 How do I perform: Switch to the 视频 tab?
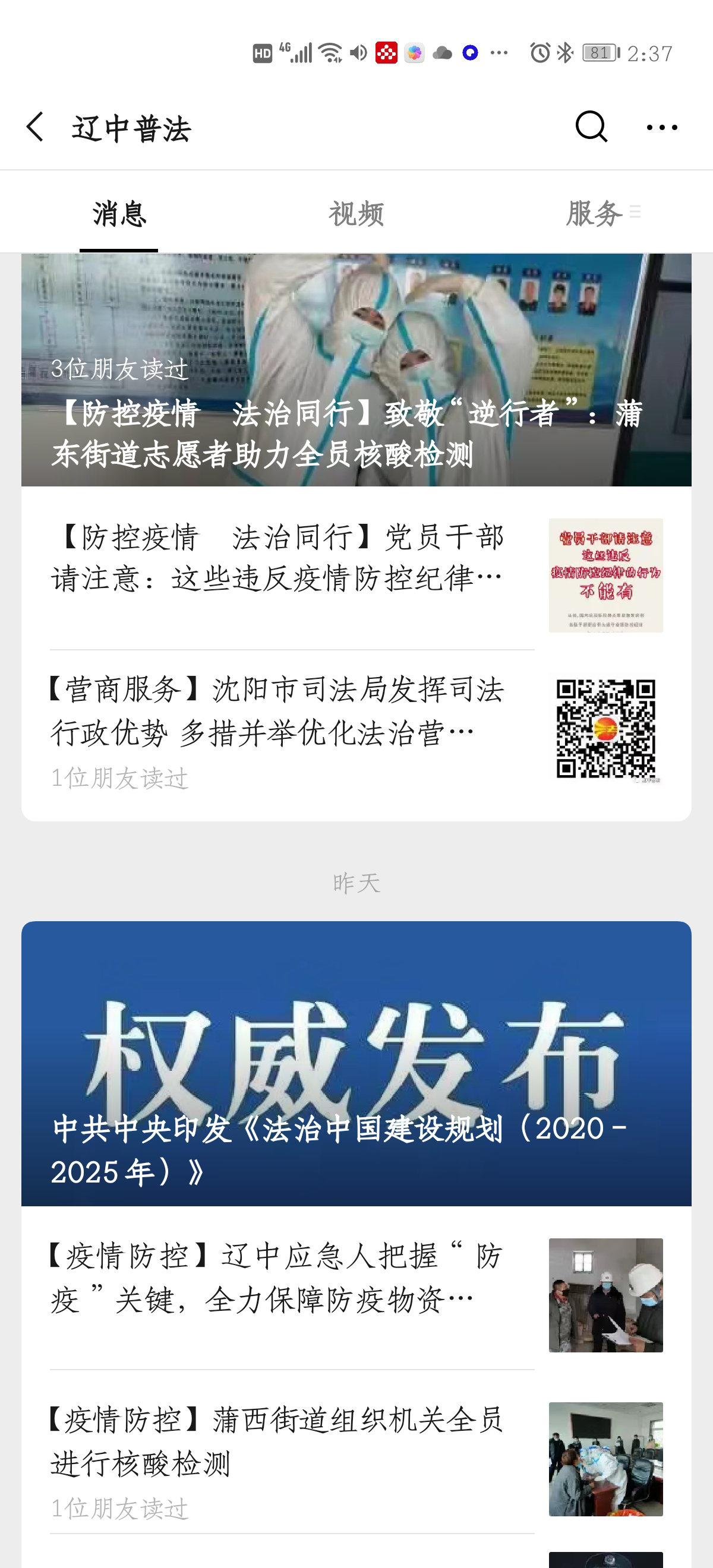tap(356, 213)
